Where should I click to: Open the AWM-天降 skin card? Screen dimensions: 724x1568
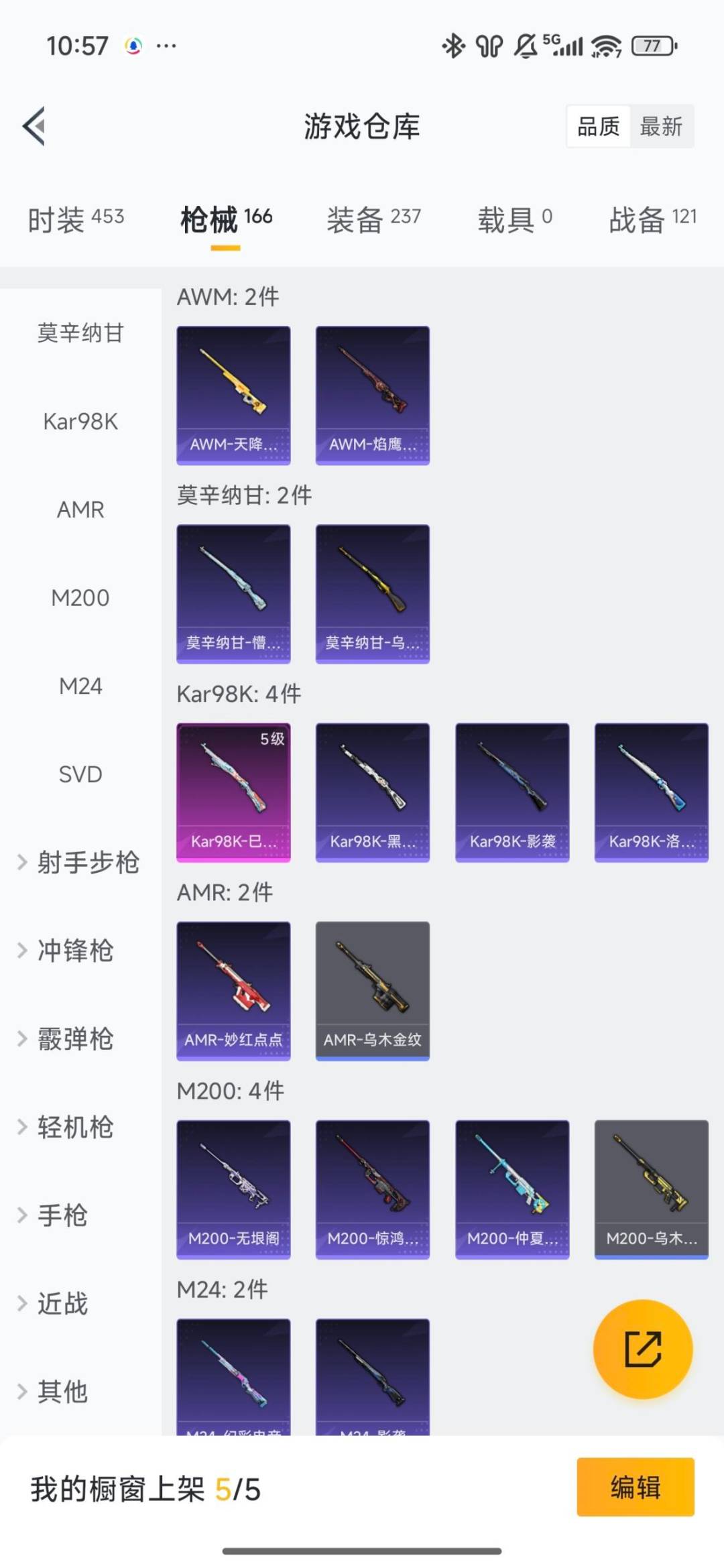tap(233, 394)
